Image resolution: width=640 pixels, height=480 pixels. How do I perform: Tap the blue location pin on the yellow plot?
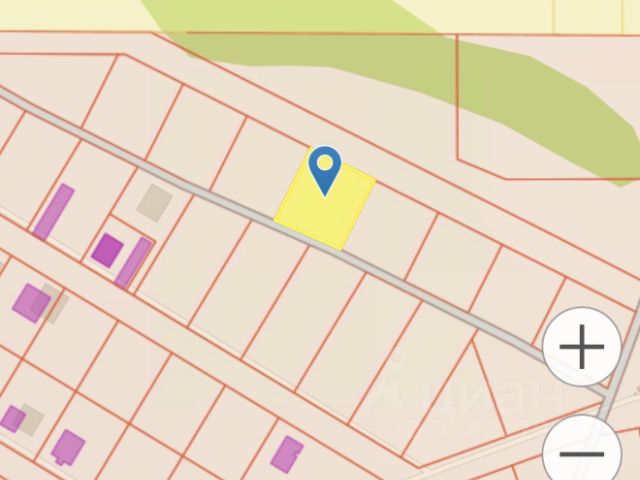(325, 168)
